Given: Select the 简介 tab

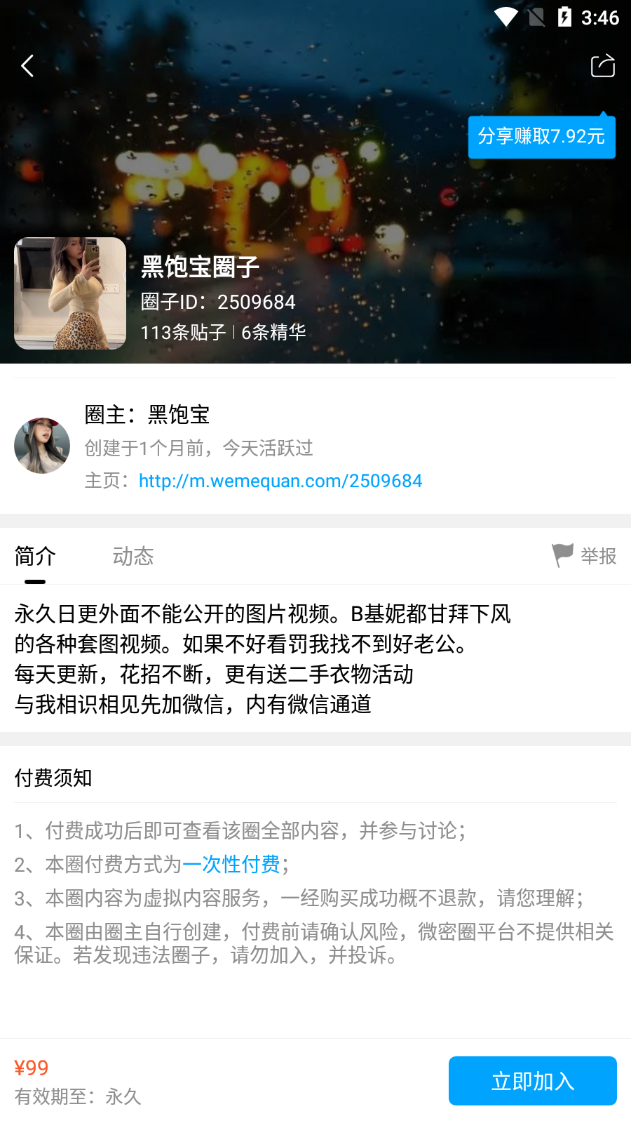Looking at the screenshot, I should [35, 556].
